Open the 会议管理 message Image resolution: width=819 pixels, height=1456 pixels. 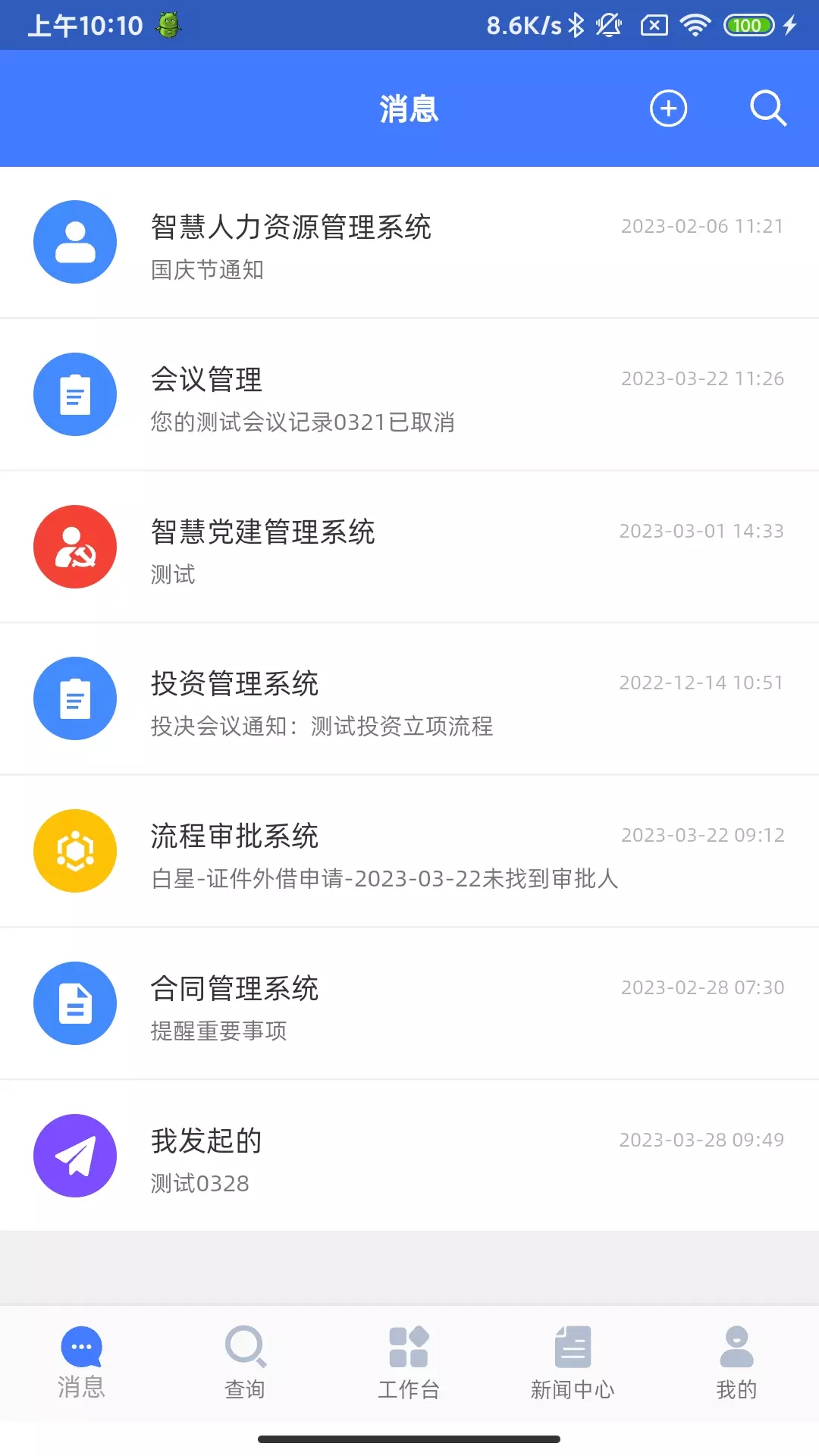[x=409, y=395]
